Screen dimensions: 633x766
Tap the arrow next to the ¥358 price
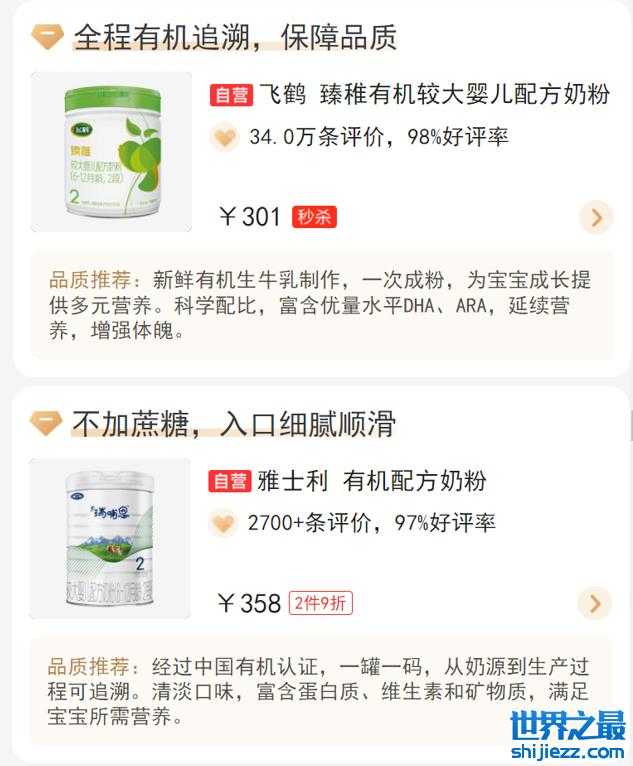point(595,603)
